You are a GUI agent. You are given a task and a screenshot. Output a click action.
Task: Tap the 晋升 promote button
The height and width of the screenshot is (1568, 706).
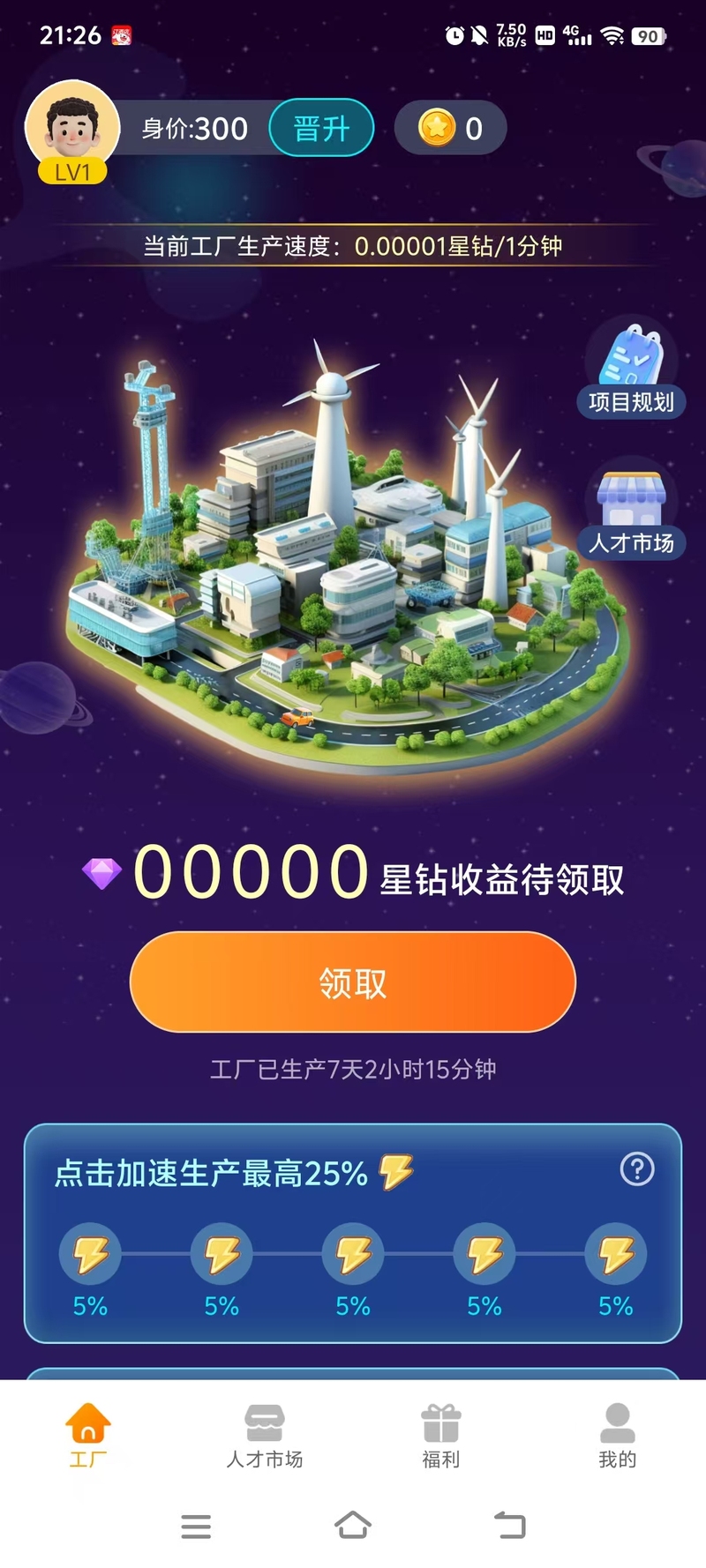pos(321,128)
